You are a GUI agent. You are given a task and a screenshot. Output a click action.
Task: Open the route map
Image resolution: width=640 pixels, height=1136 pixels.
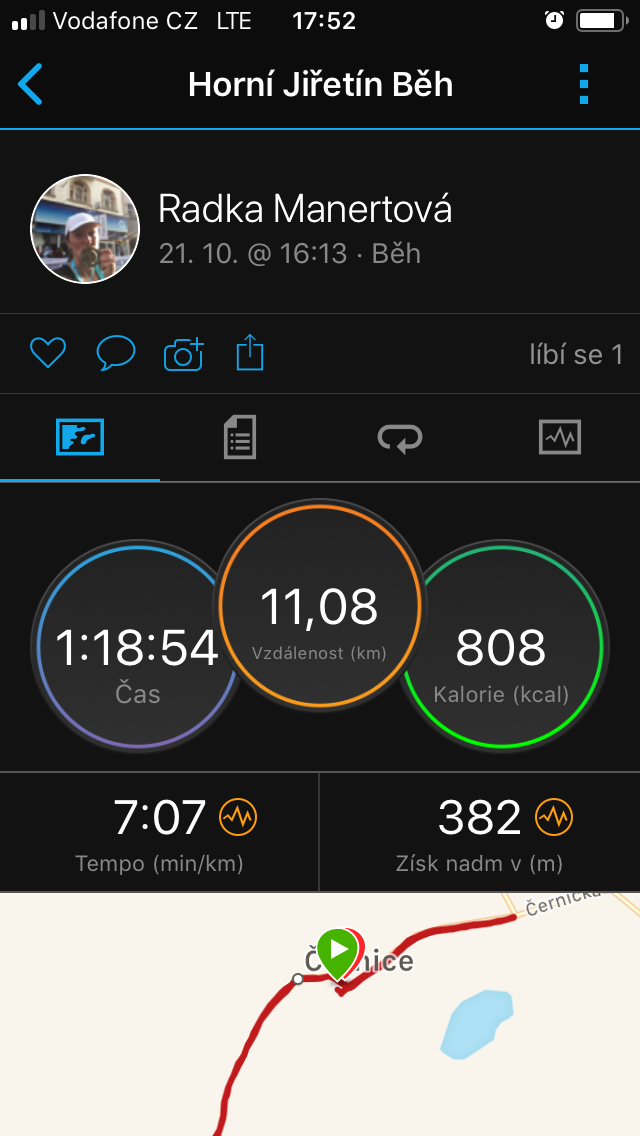[x=320, y=1014]
